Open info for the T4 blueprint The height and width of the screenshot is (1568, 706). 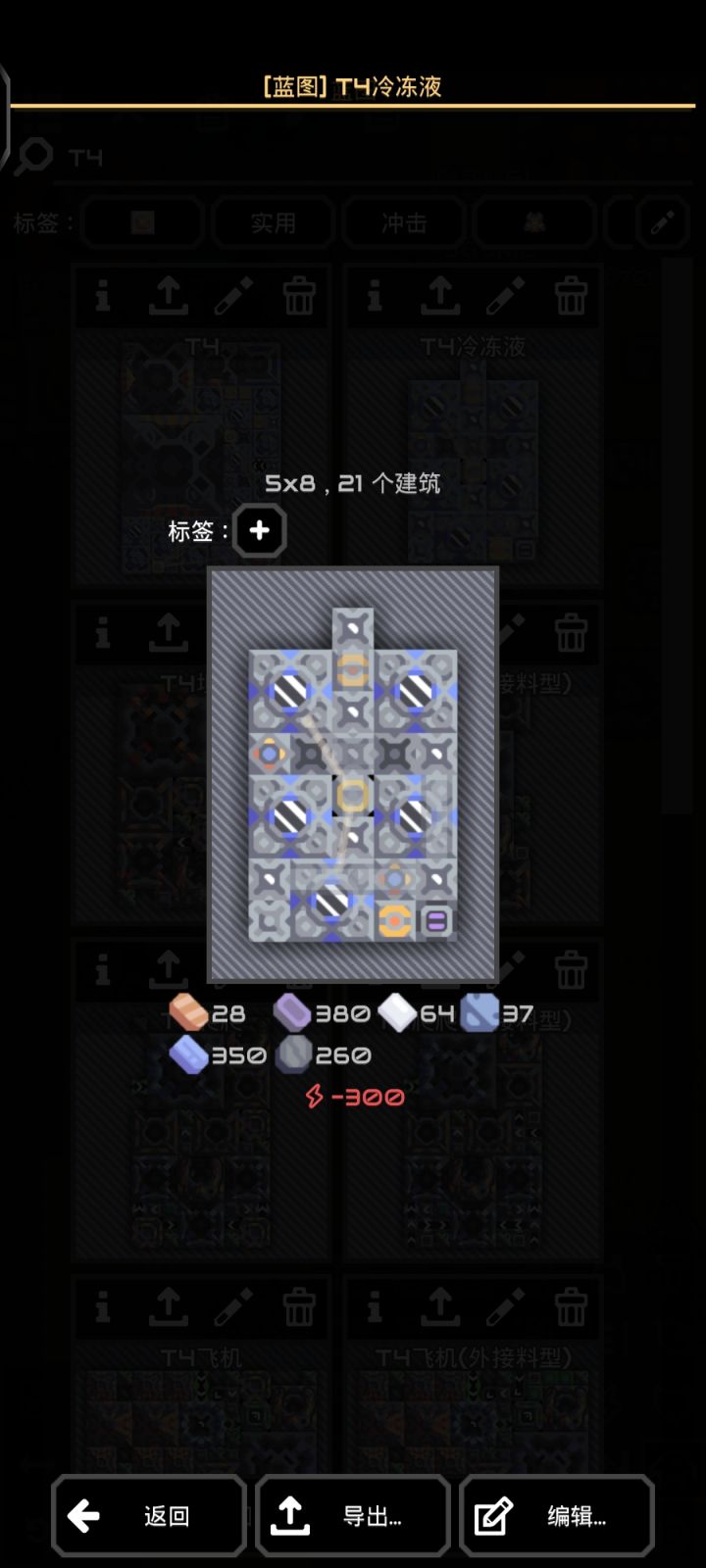pos(104,297)
